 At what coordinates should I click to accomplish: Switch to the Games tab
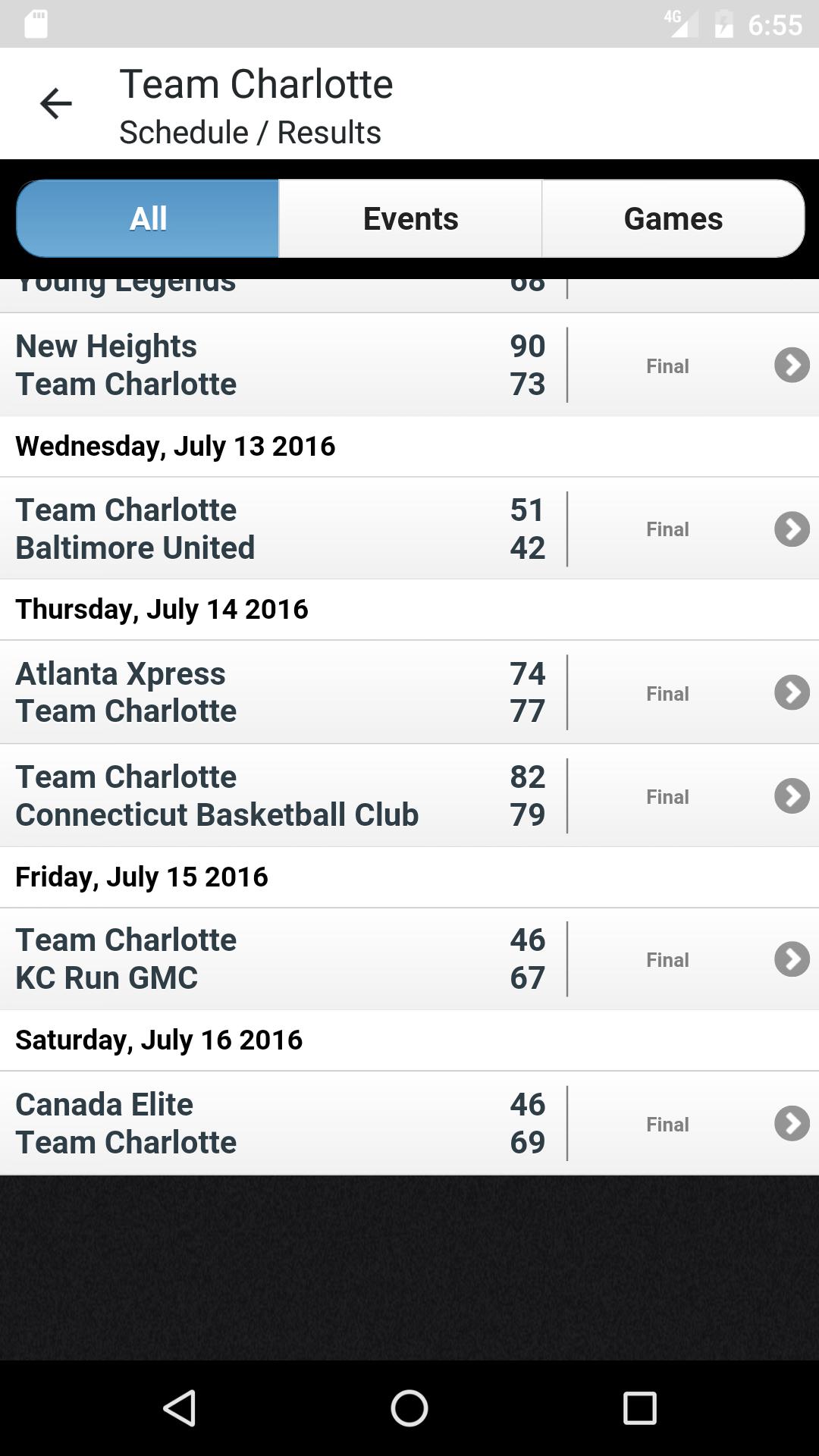pos(673,218)
